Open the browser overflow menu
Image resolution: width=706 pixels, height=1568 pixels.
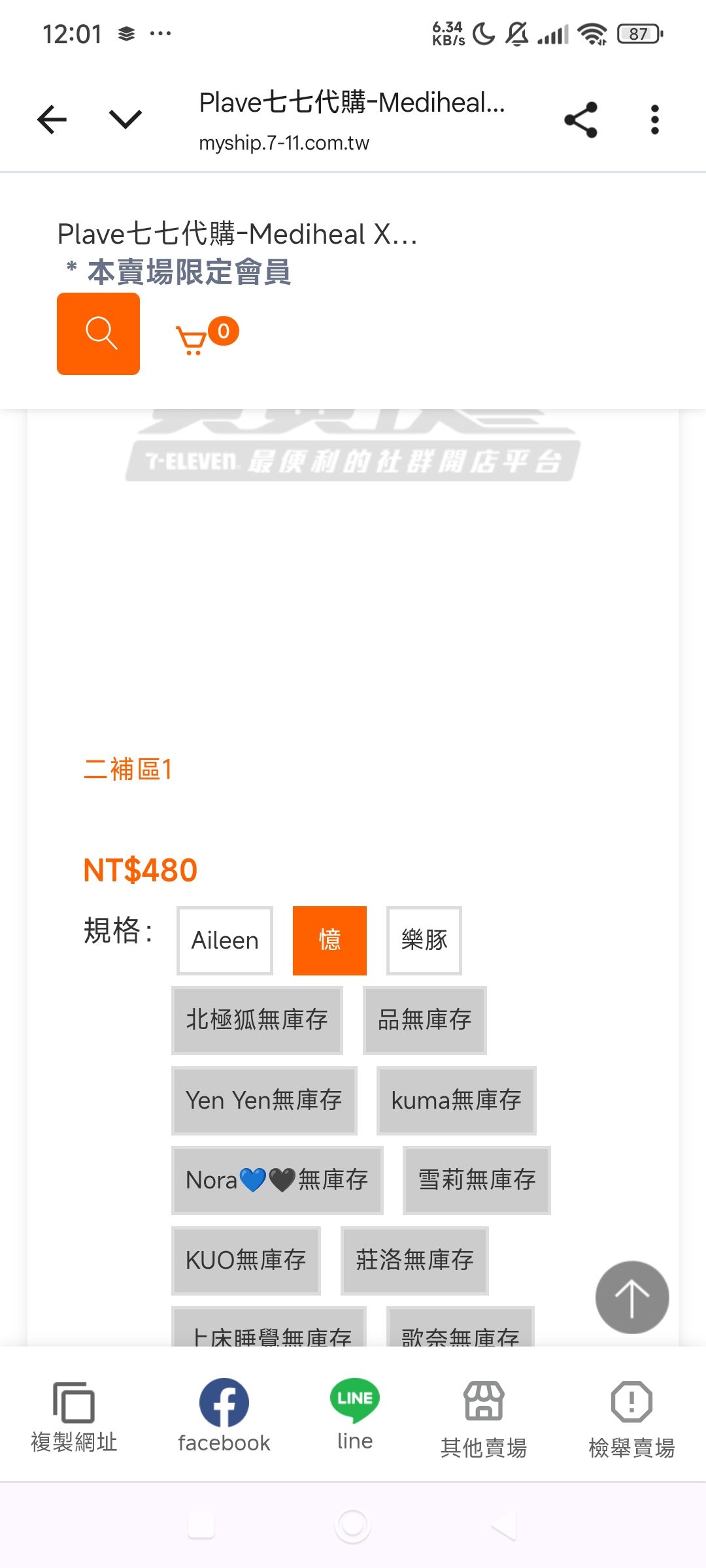pos(654,120)
